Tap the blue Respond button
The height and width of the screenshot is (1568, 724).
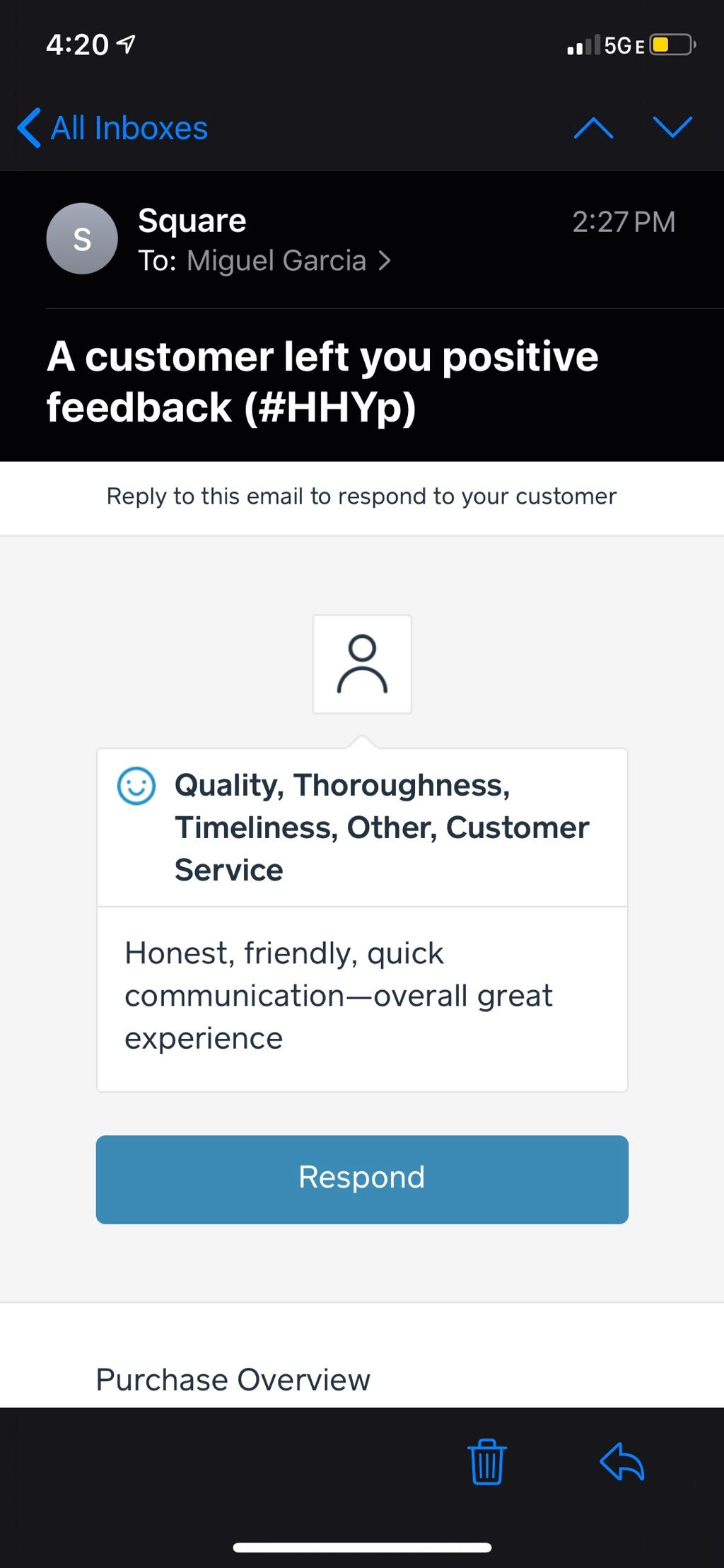(362, 1179)
